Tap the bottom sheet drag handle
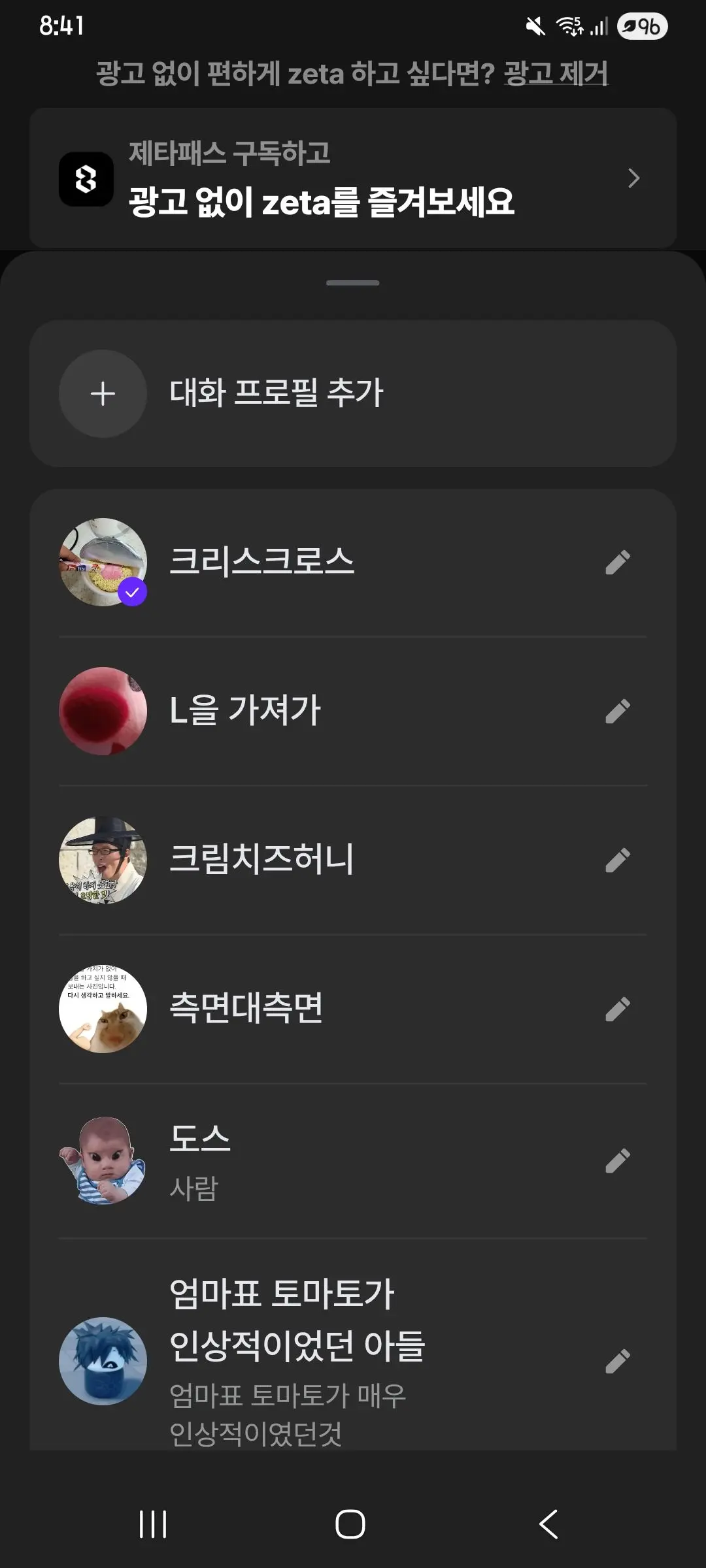The height and width of the screenshot is (1568, 706). [x=353, y=283]
